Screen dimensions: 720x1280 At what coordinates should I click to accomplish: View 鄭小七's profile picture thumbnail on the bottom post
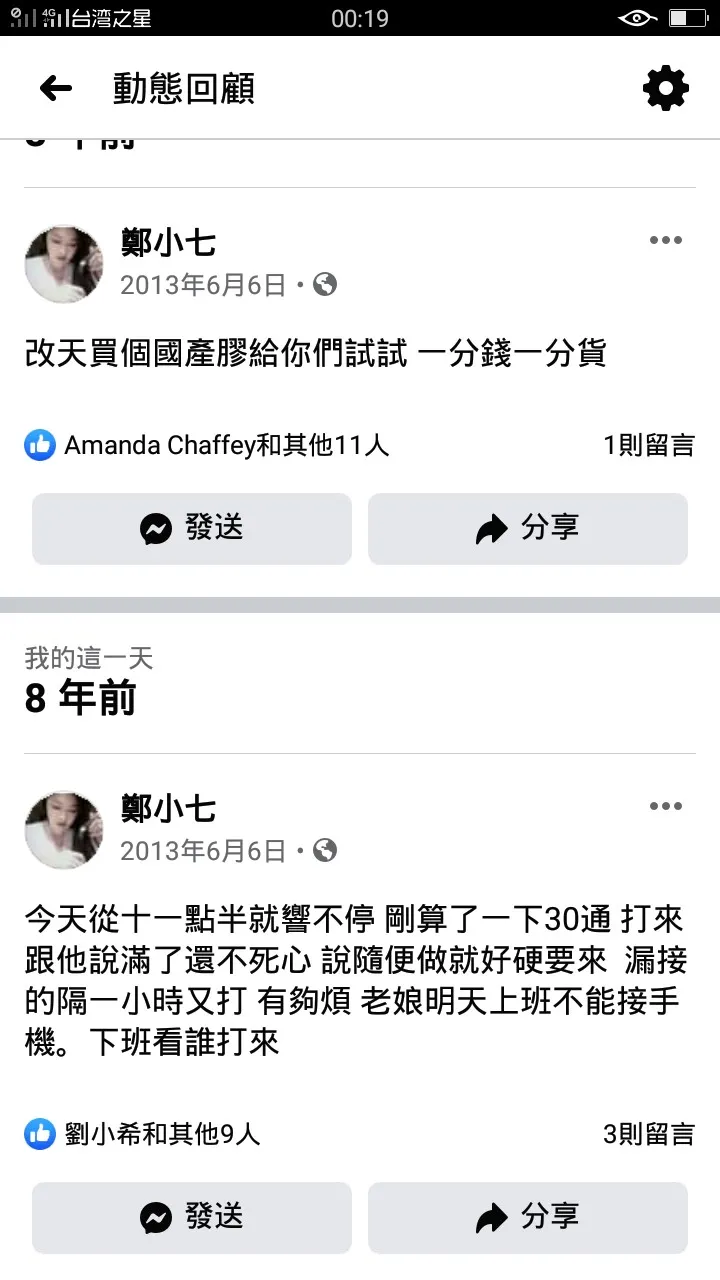(63, 829)
